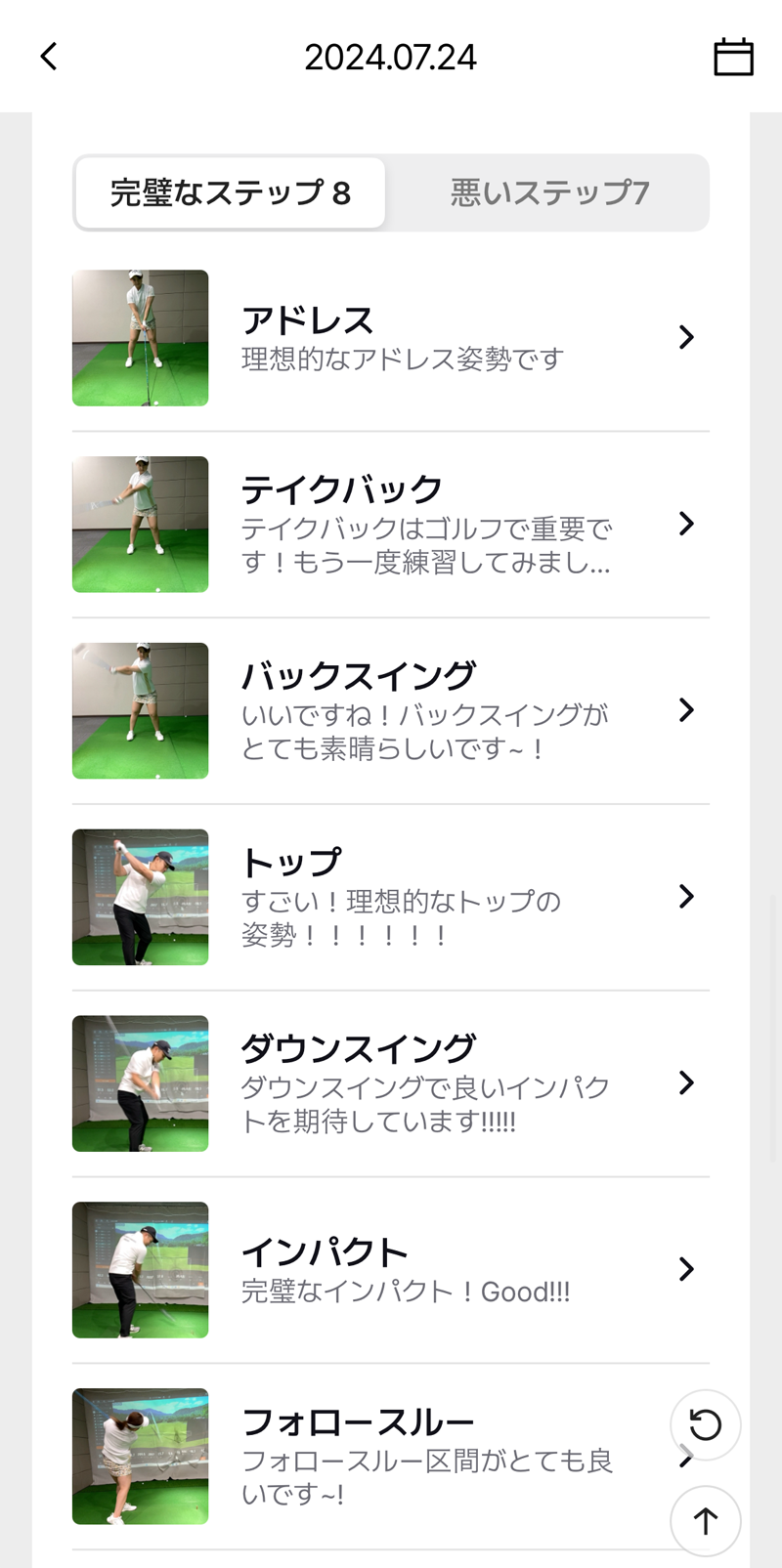Open the アドレス step details
Image resolution: width=782 pixels, height=1568 pixels.
[391, 338]
